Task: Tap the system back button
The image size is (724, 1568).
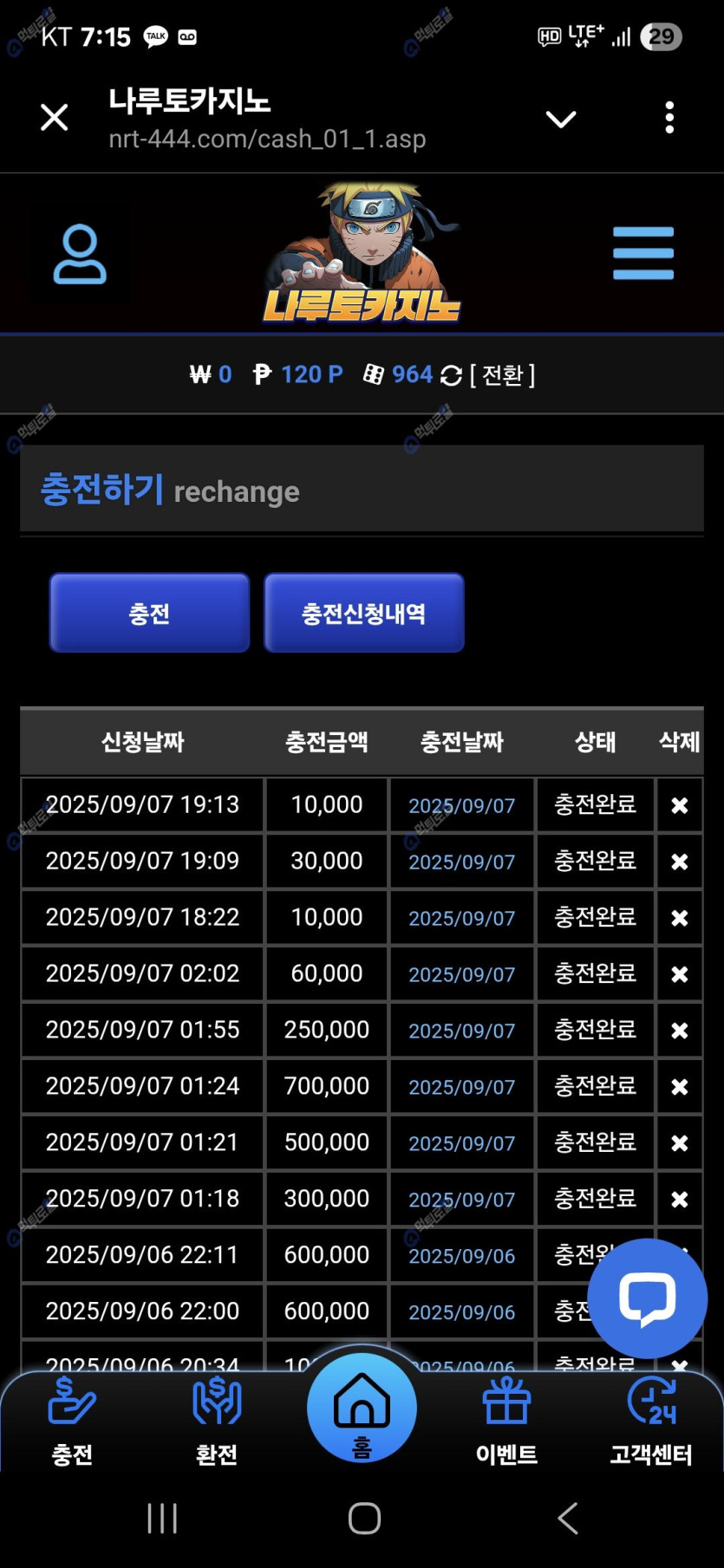Action: 567,1518
